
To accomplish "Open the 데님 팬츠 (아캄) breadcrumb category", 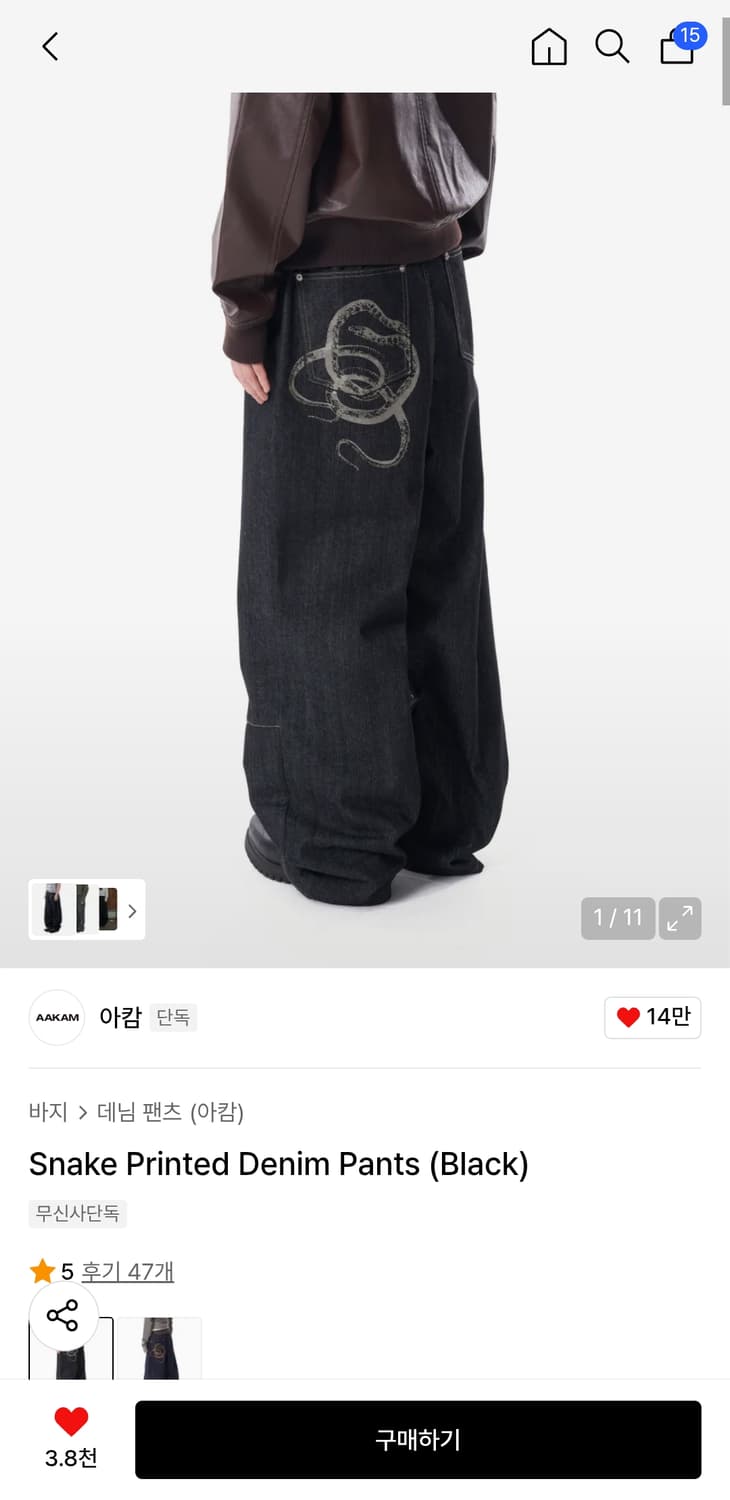I will coord(168,1112).
